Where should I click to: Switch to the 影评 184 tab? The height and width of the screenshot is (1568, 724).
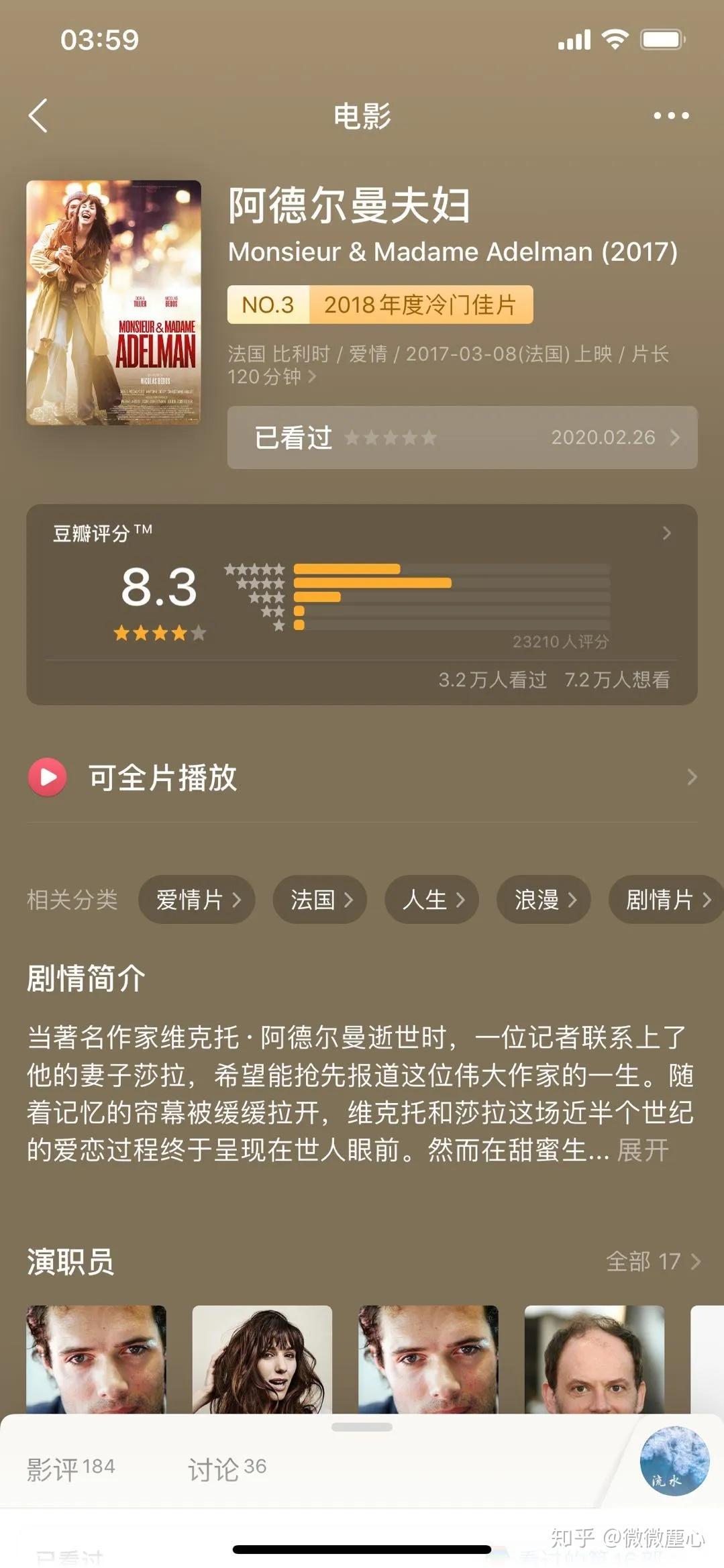click(71, 1469)
